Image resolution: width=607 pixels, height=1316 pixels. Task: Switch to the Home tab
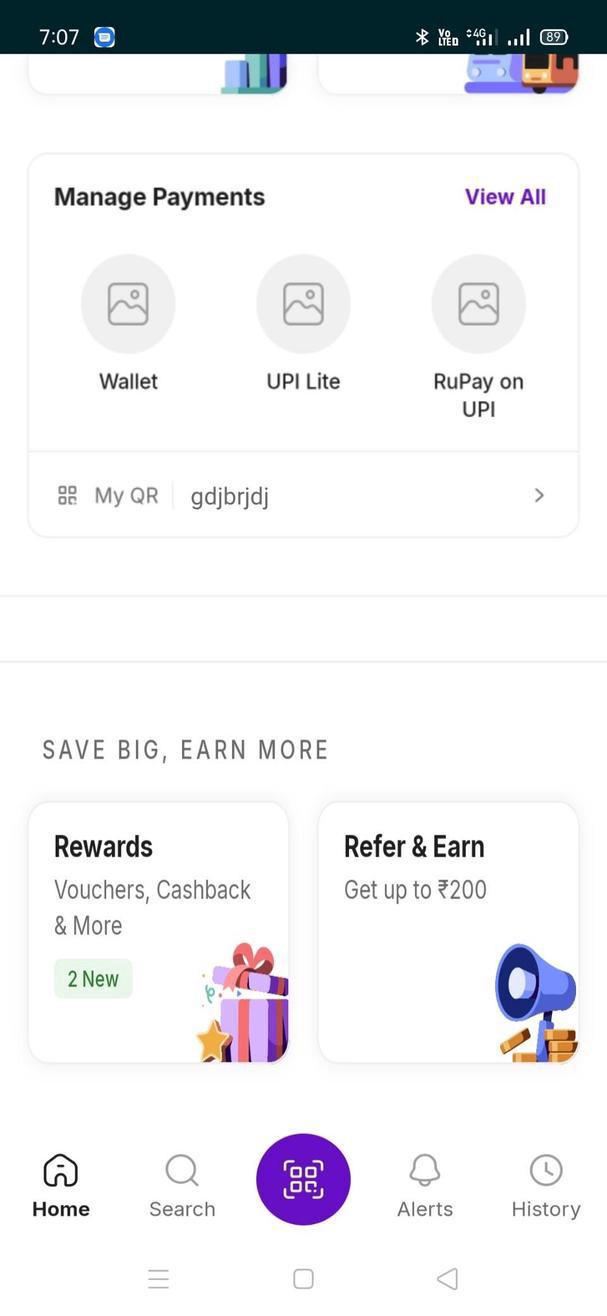pos(61,1185)
